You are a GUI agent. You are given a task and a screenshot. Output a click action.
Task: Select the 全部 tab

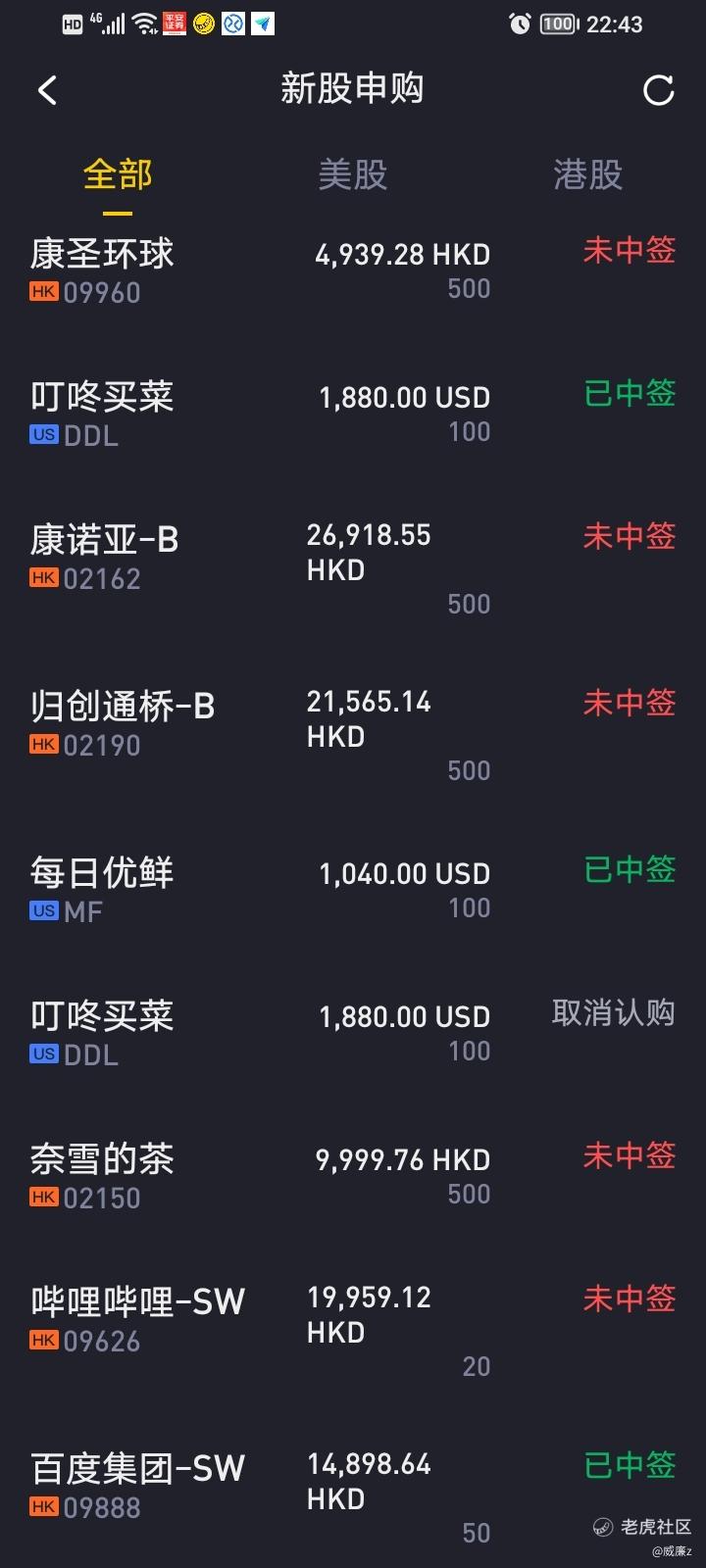(x=118, y=174)
